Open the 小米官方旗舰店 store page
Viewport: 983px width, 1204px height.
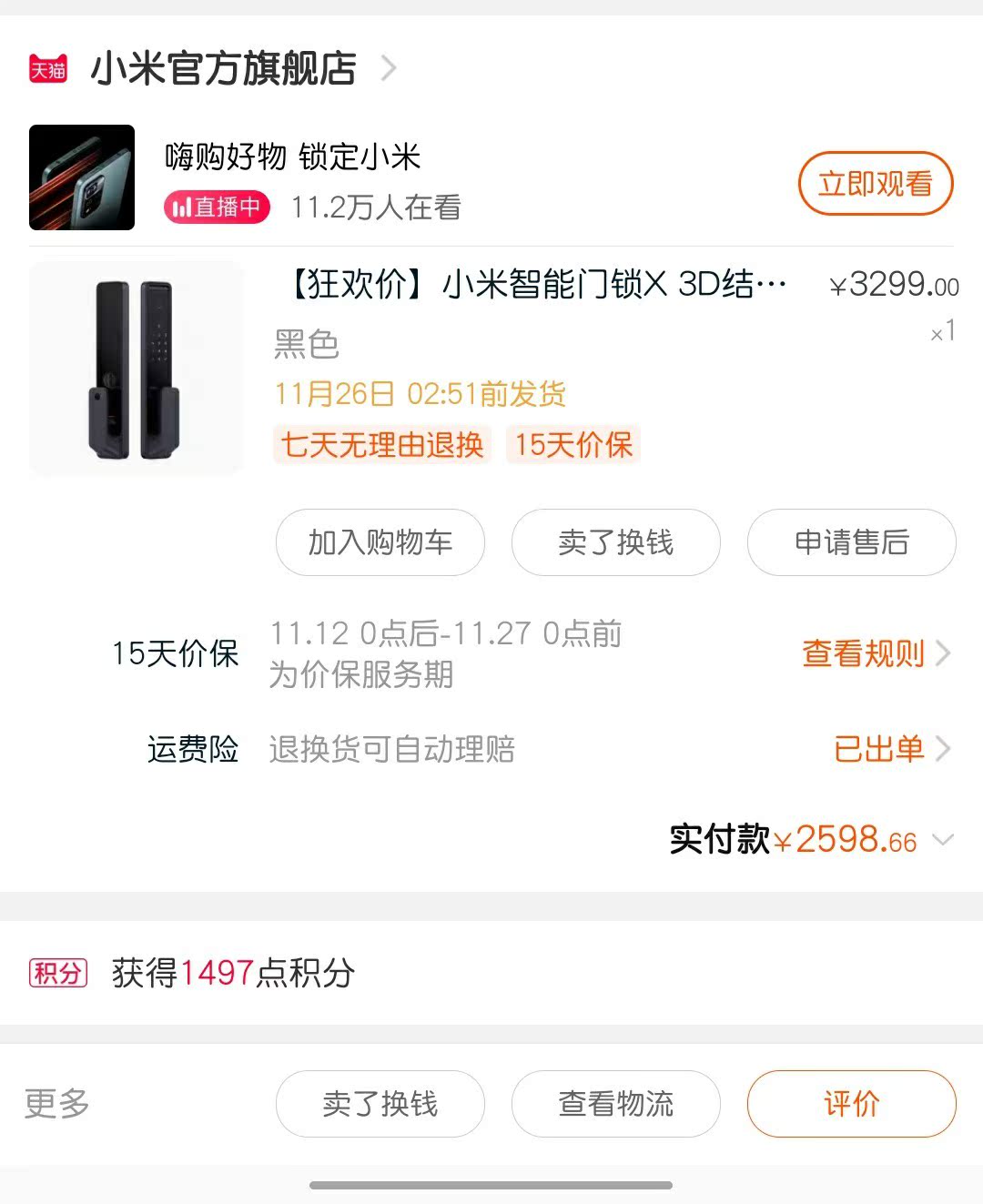(x=223, y=68)
